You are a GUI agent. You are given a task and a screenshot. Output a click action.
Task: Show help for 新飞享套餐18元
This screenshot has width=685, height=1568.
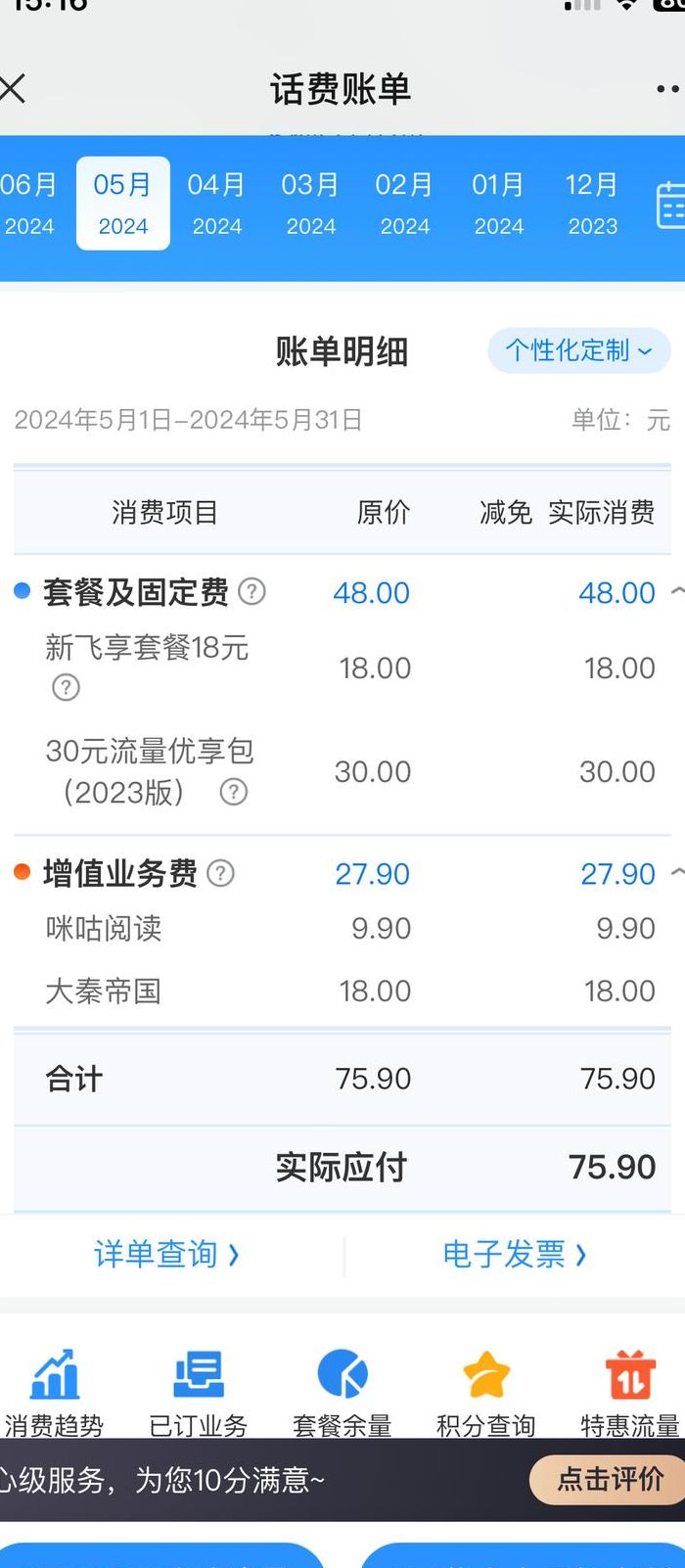click(x=66, y=687)
